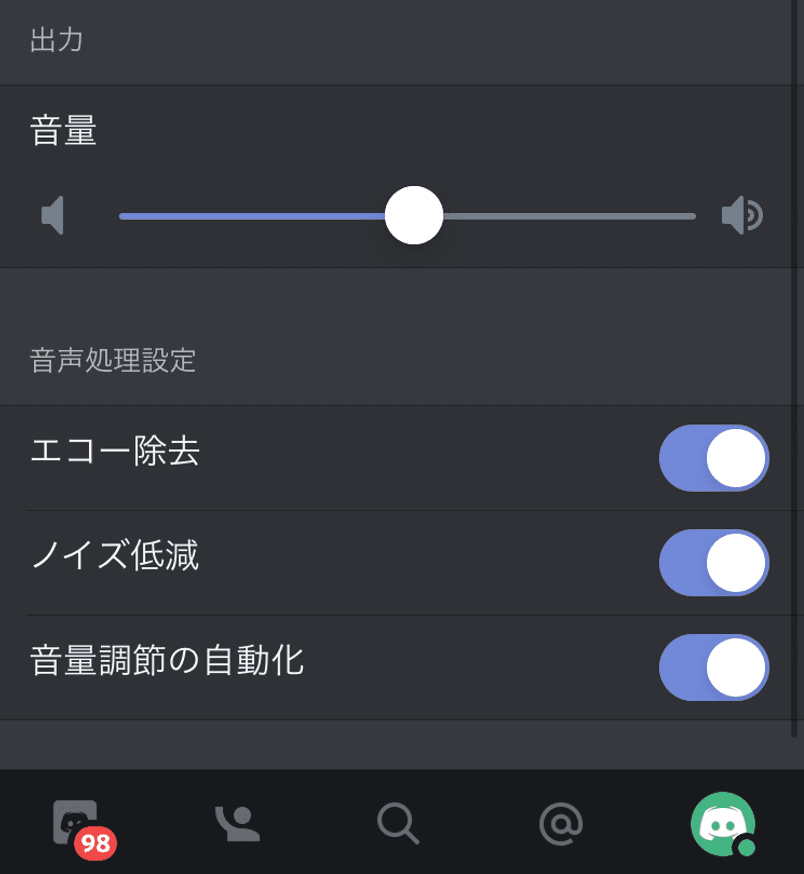Tap the 音声処理設定 section header
Image resolution: width=804 pixels, height=874 pixels.
(112, 362)
